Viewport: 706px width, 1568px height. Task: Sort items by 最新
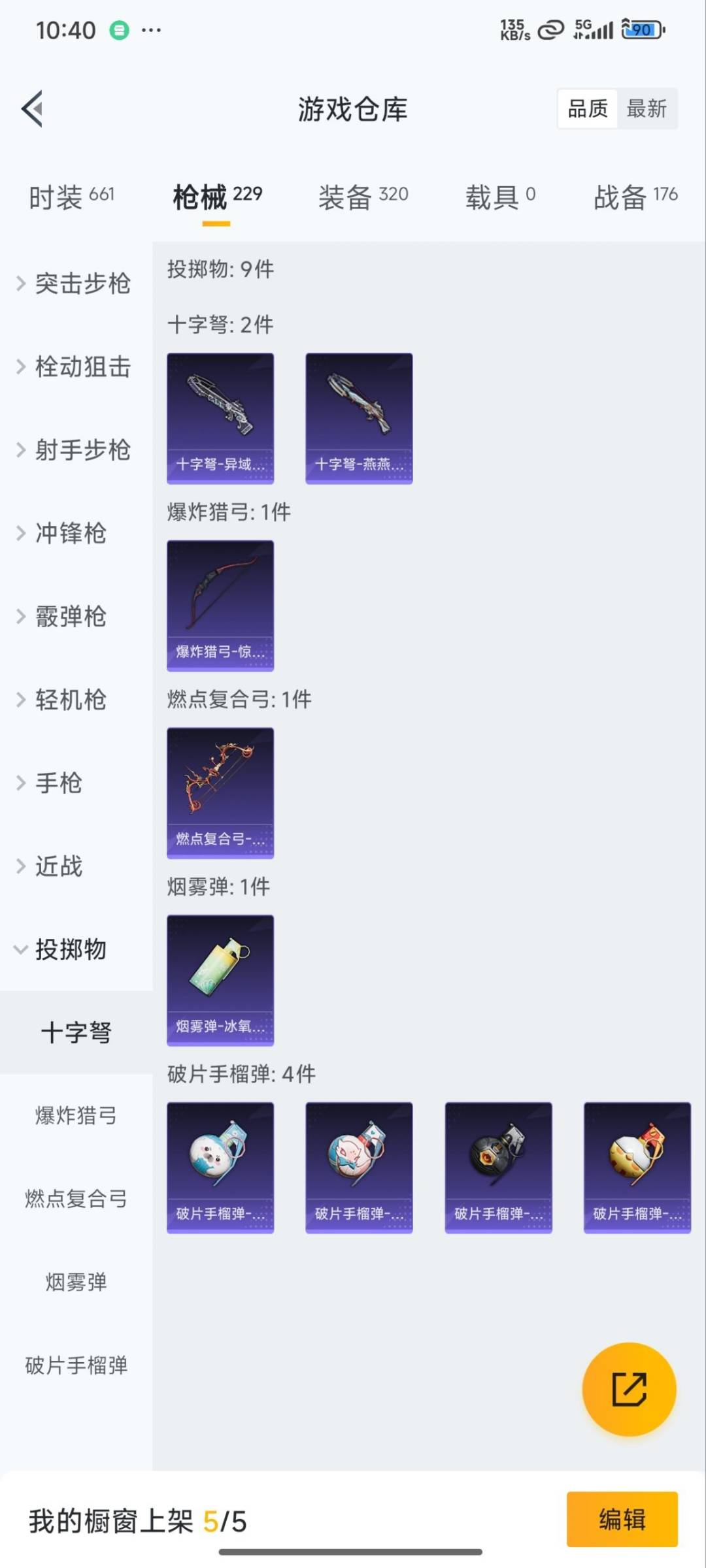pos(647,108)
